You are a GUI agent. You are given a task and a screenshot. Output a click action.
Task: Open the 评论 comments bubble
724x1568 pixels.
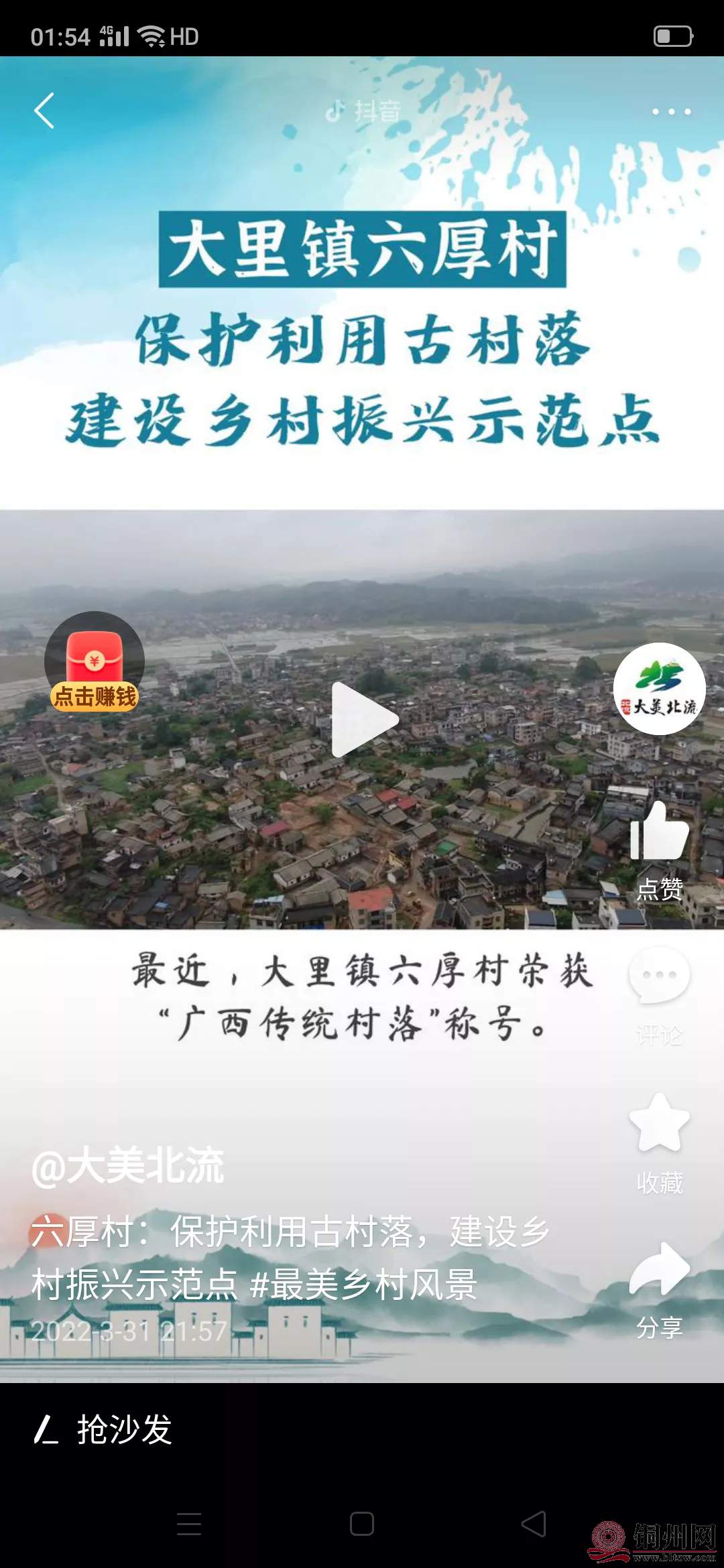point(659,976)
